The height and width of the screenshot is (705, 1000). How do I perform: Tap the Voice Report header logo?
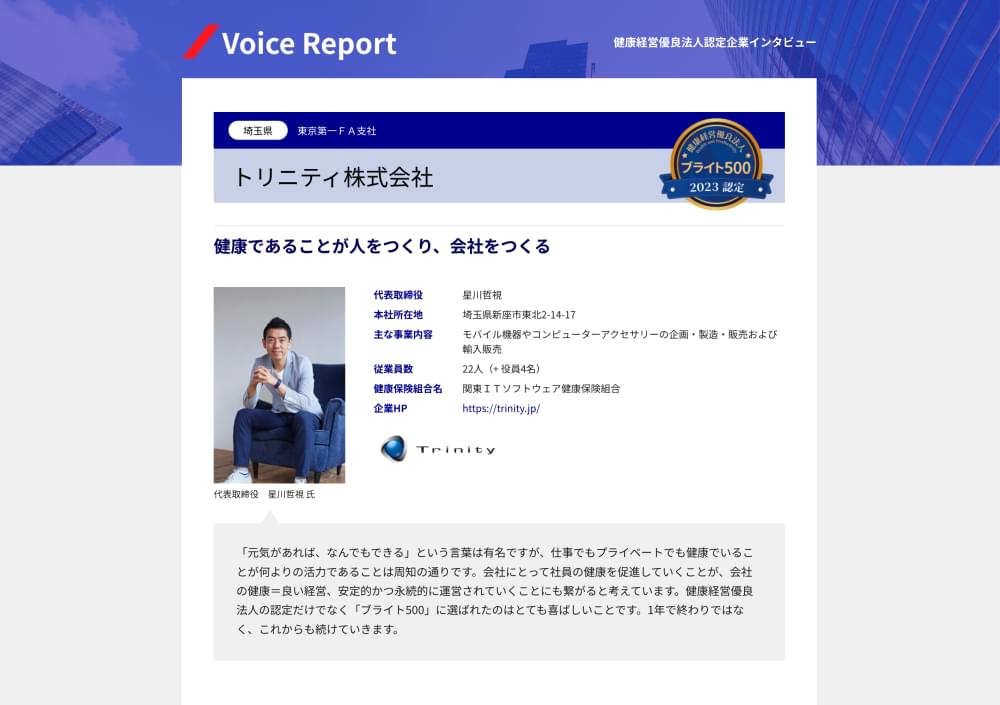point(290,43)
